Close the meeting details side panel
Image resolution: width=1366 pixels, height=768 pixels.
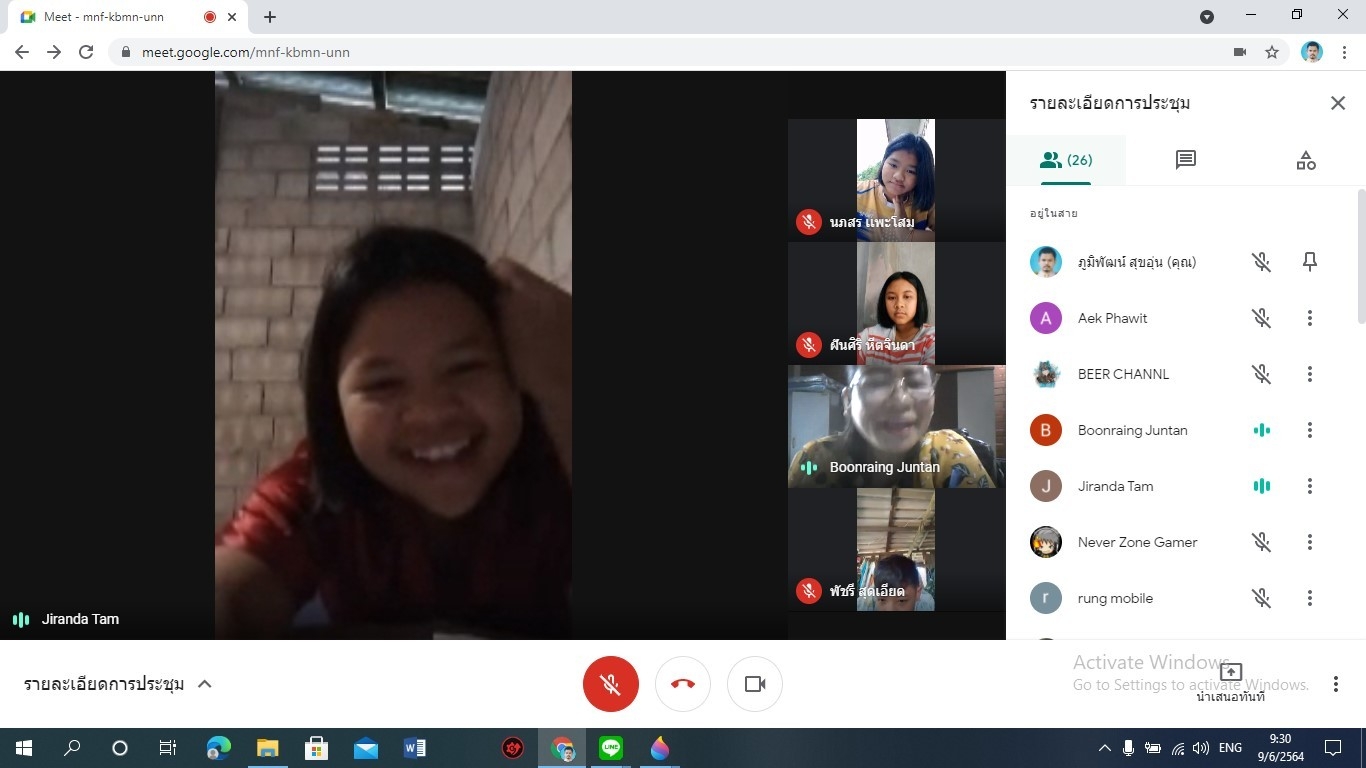1338,103
